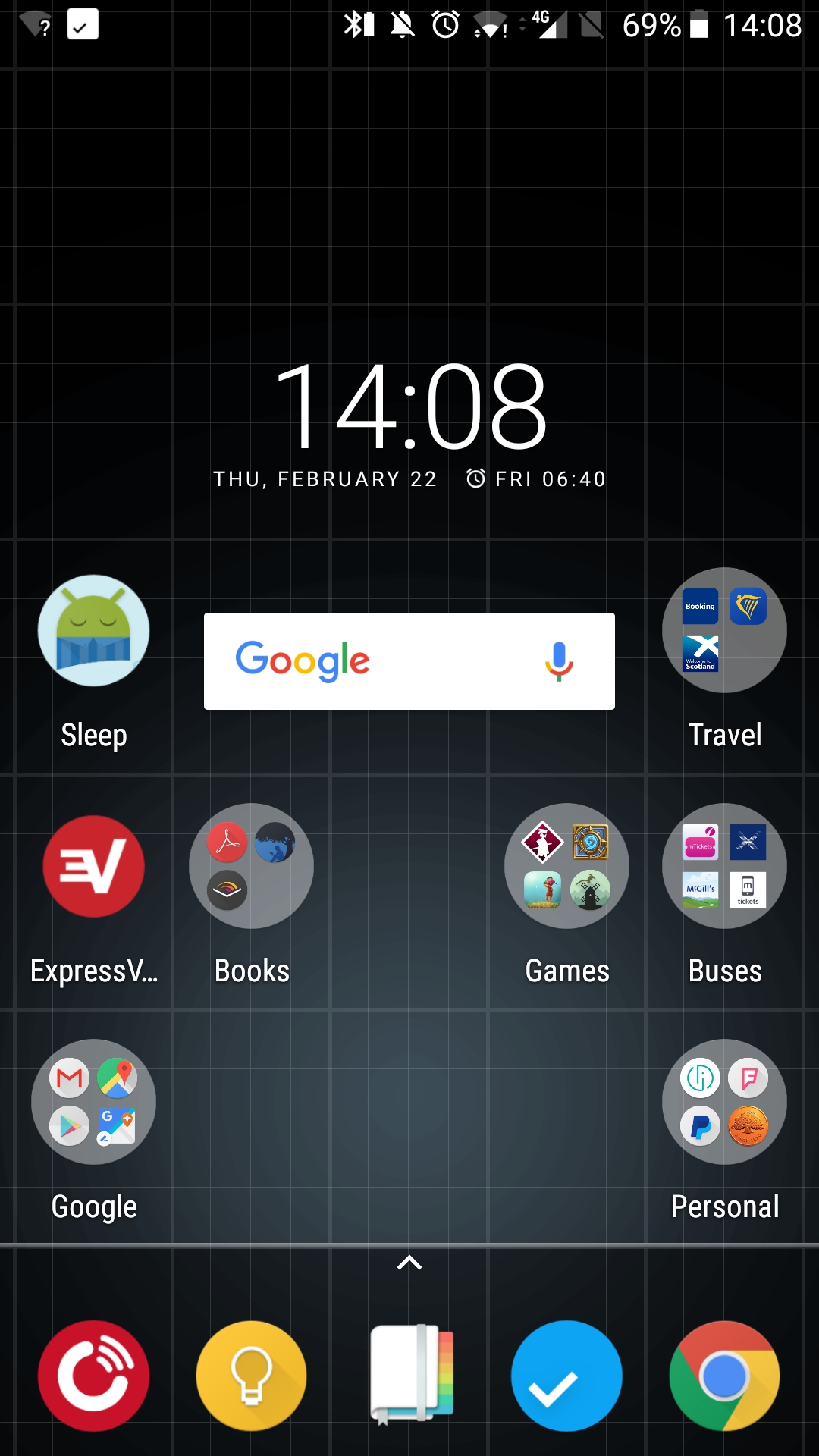Open the clock widget showing 14:08
This screenshot has height=1456, width=819.
coord(409,406)
